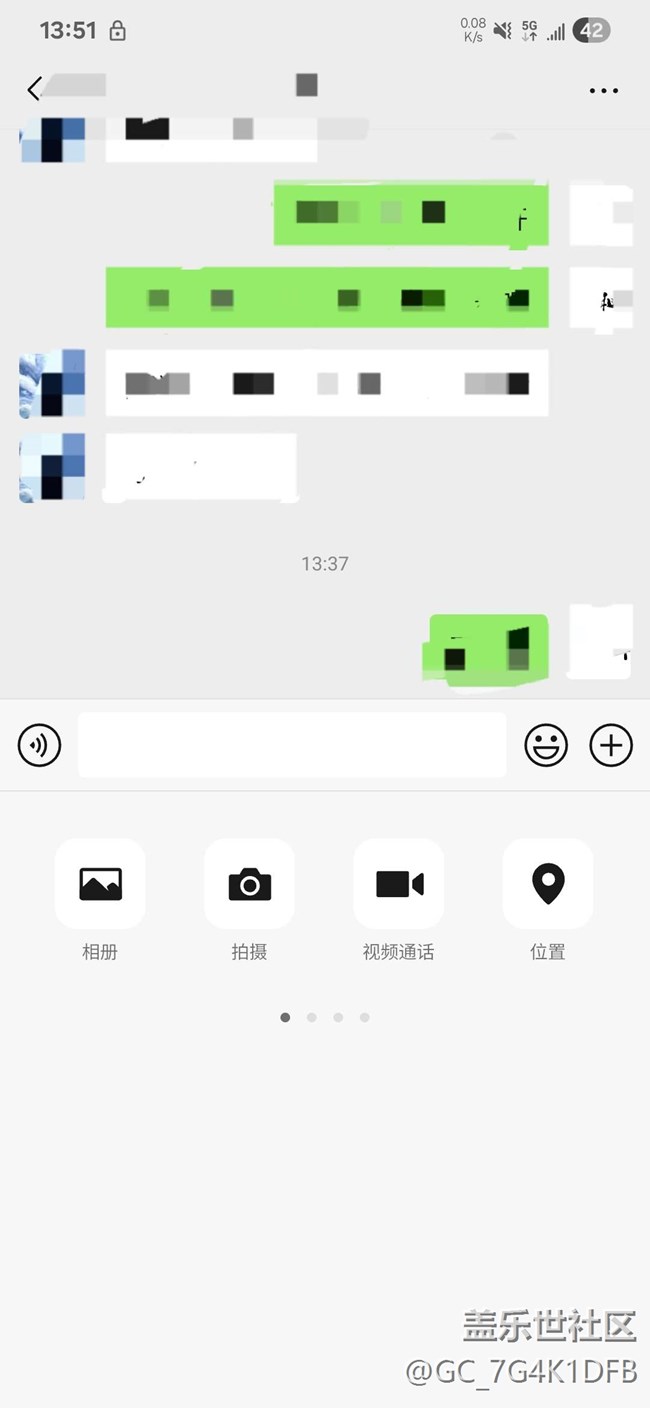Open 相册 to pick photos
The height and width of the screenshot is (1408, 650).
point(100,884)
